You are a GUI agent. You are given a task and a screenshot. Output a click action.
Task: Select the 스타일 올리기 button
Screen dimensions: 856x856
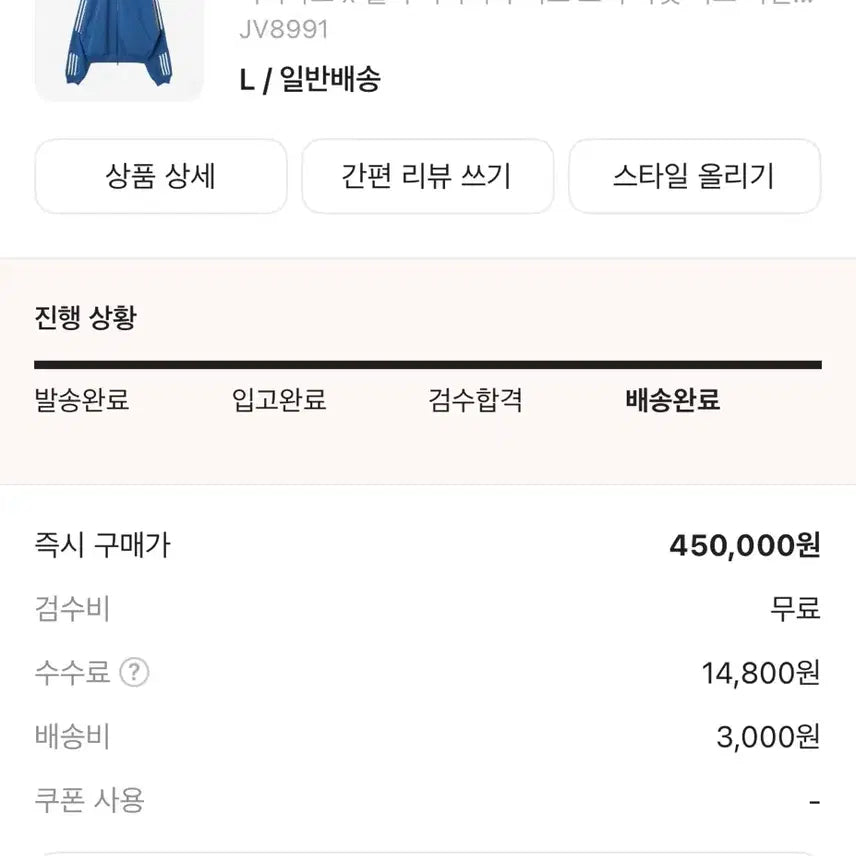(694, 177)
